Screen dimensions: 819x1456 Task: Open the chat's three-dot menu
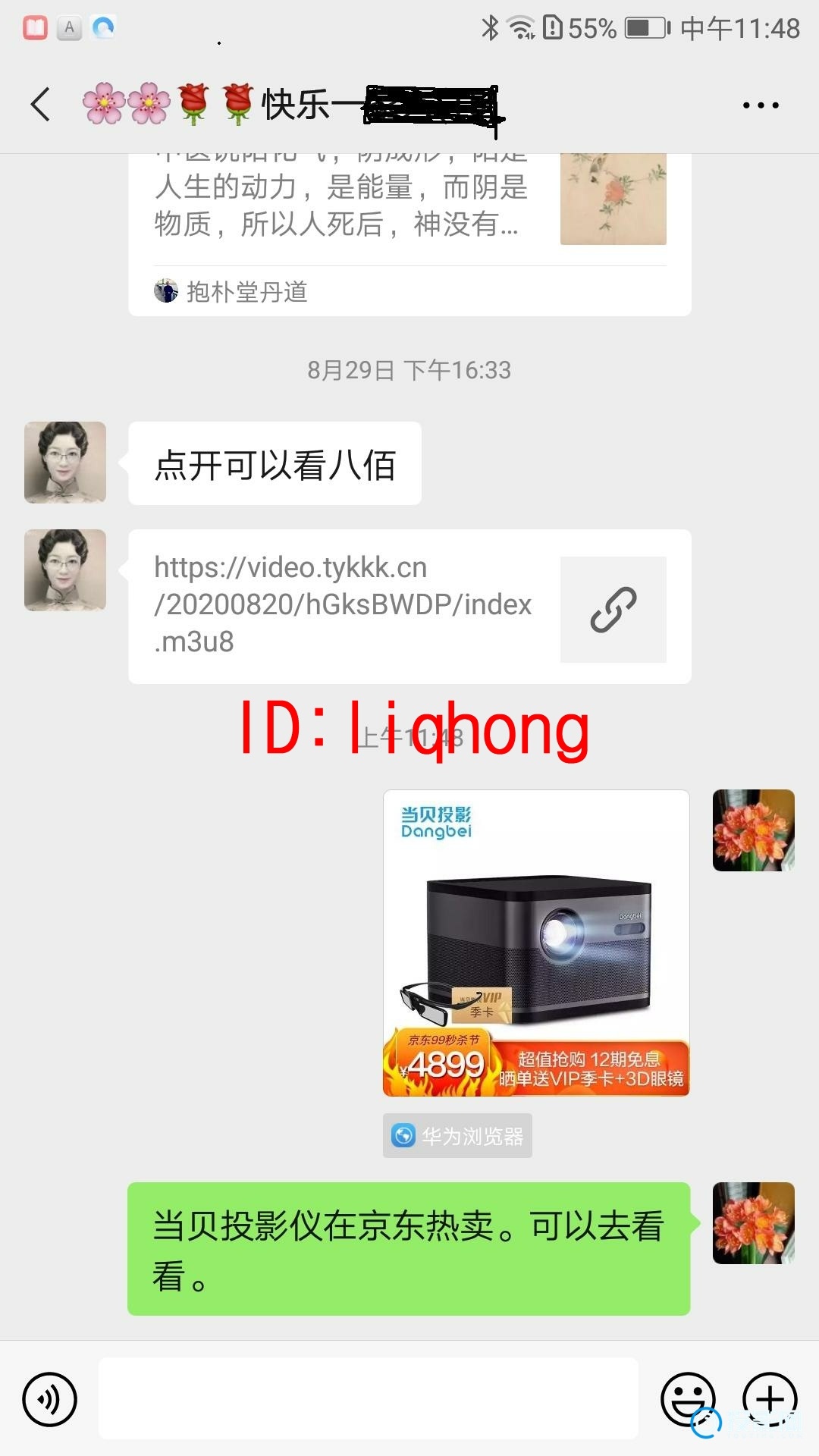tap(760, 105)
